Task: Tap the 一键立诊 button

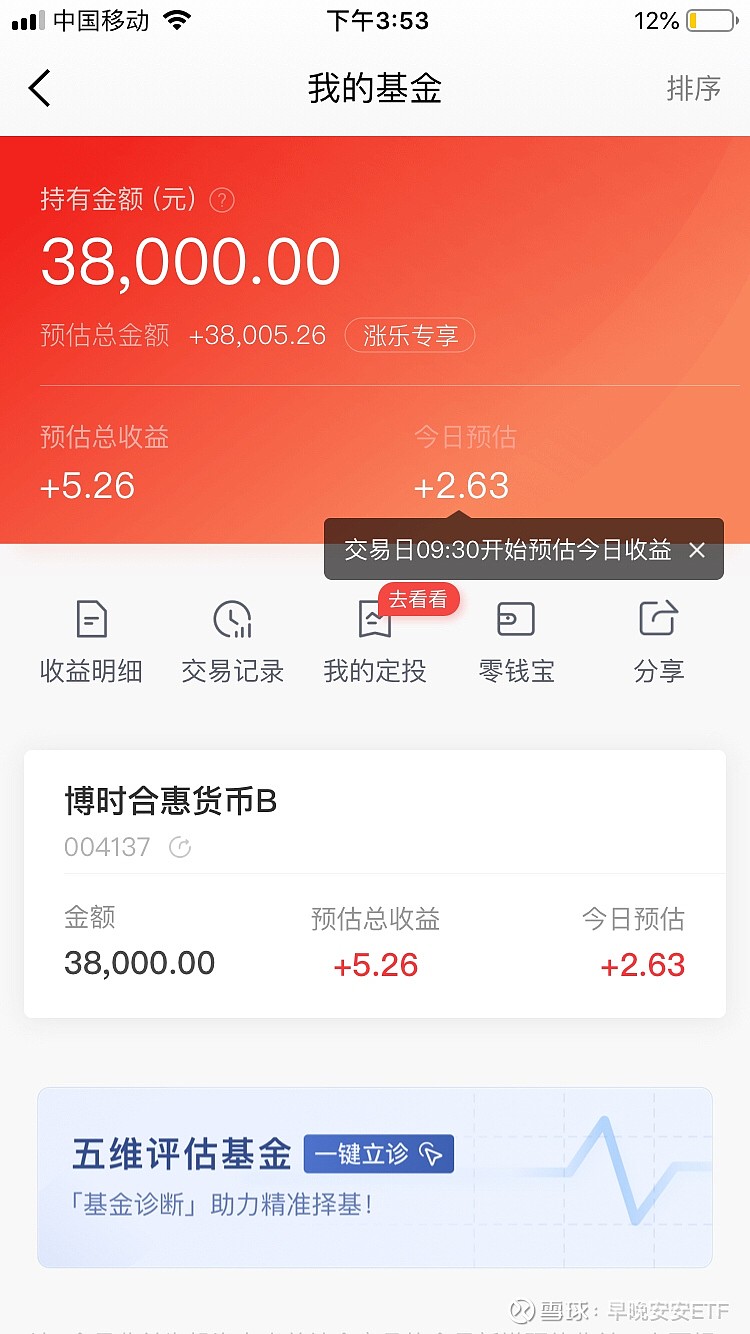Action: (379, 1153)
